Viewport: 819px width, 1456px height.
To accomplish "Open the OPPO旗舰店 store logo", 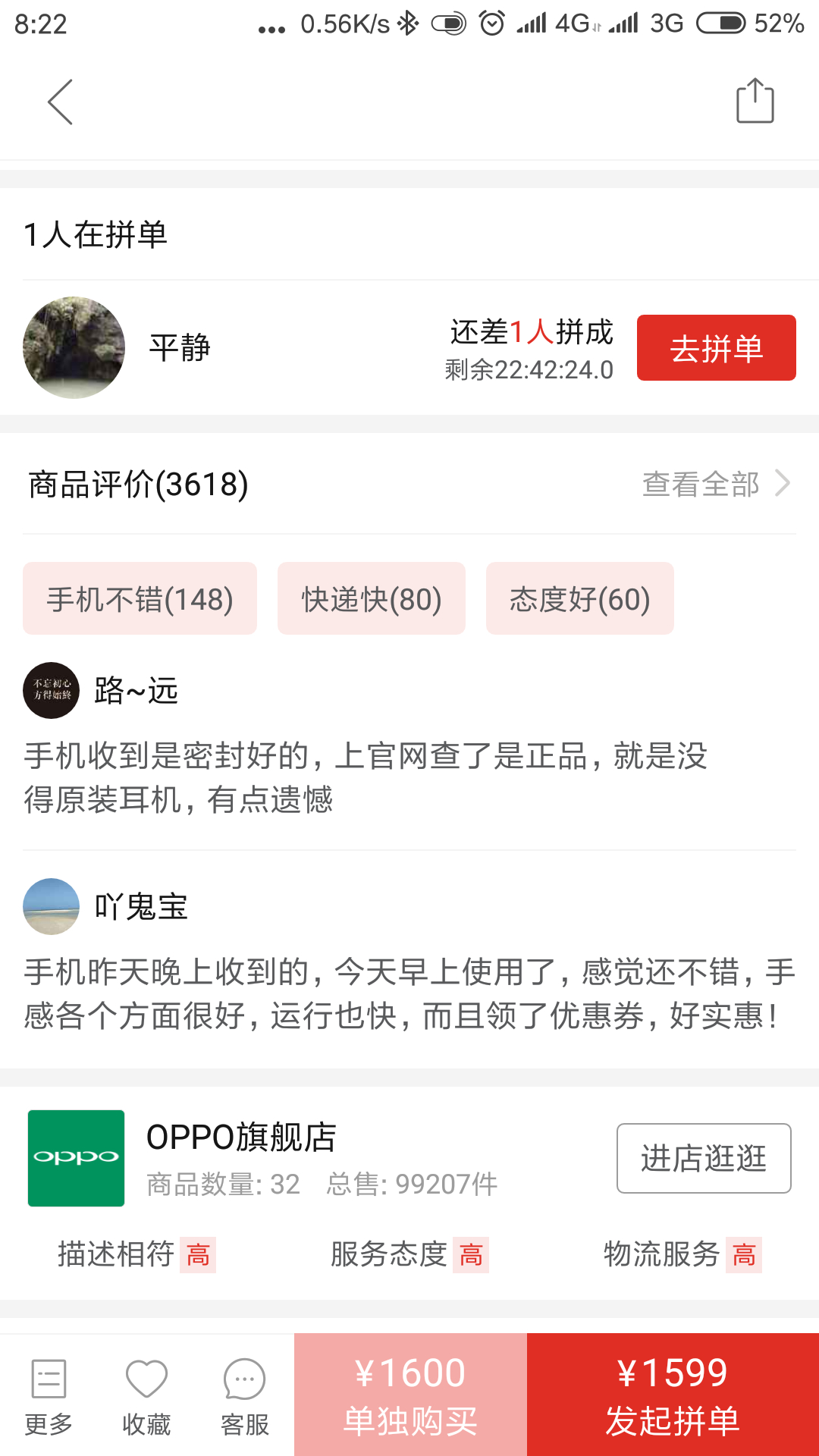I will click(x=76, y=1158).
